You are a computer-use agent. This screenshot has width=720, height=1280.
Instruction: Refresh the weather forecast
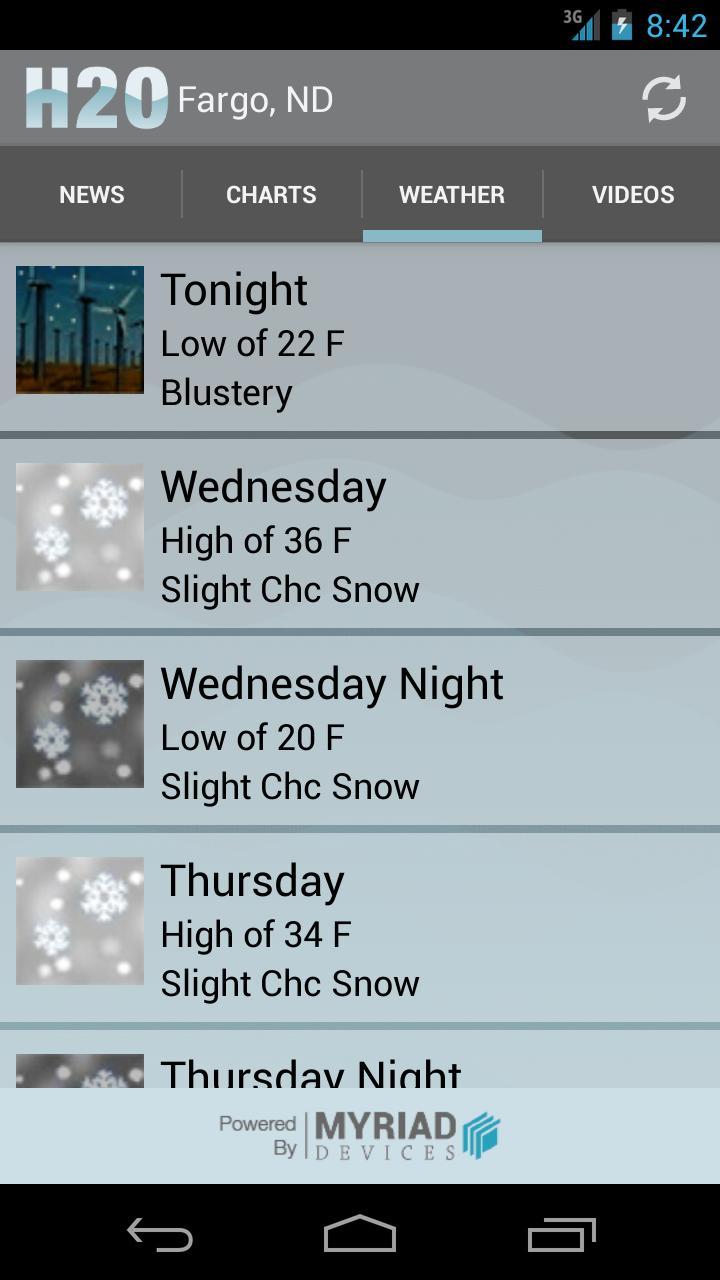click(x=663, y=99)
